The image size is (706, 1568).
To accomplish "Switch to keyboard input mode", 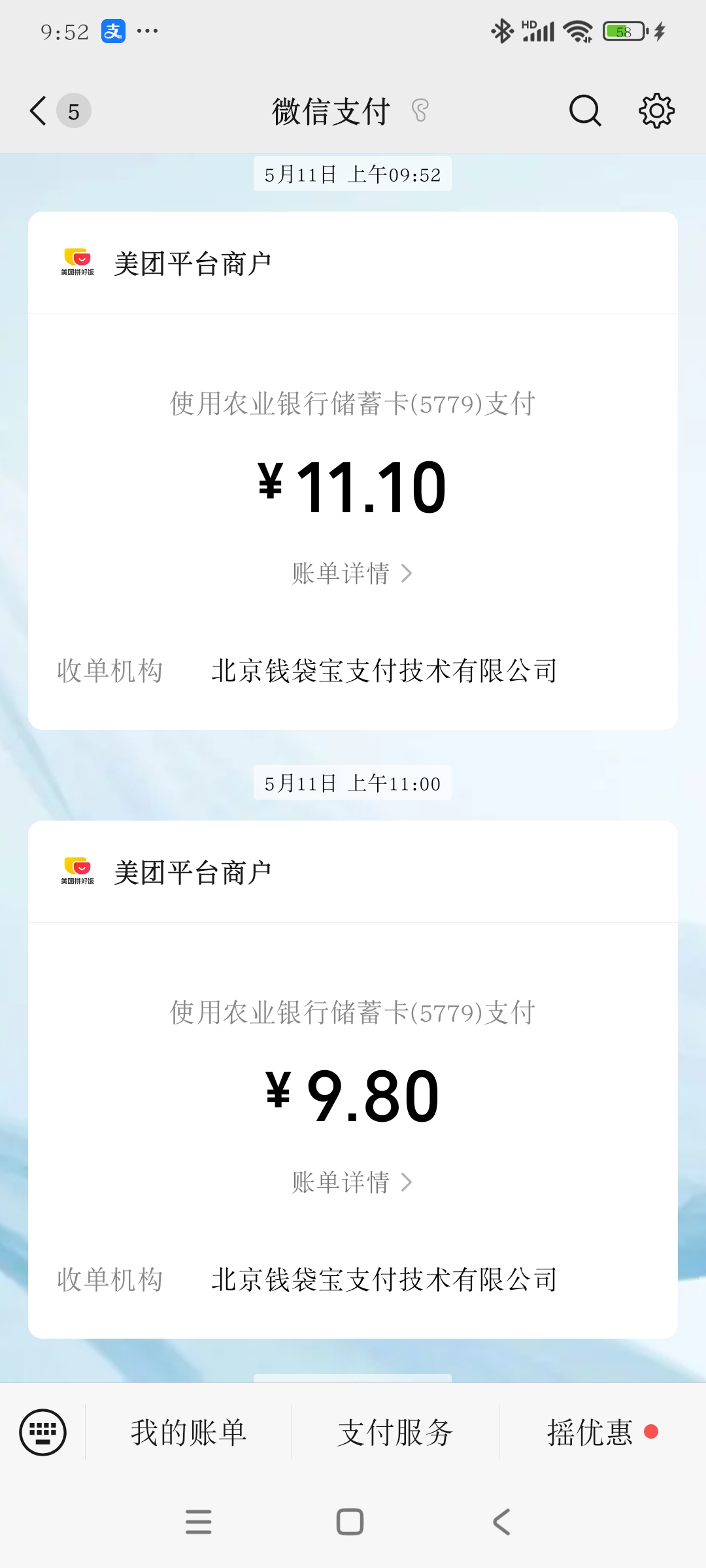I will pyautogui.click(x=43, y=1432).
